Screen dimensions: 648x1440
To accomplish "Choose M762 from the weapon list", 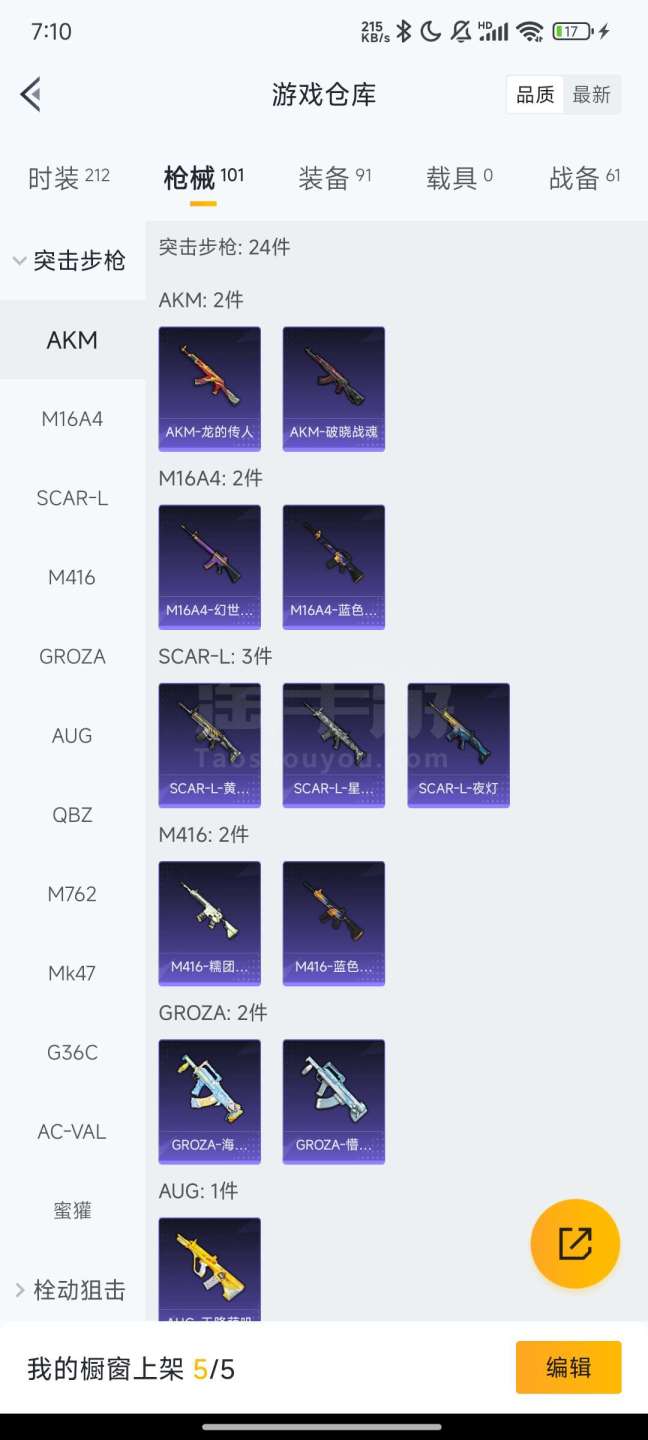I will coord(72,894).
